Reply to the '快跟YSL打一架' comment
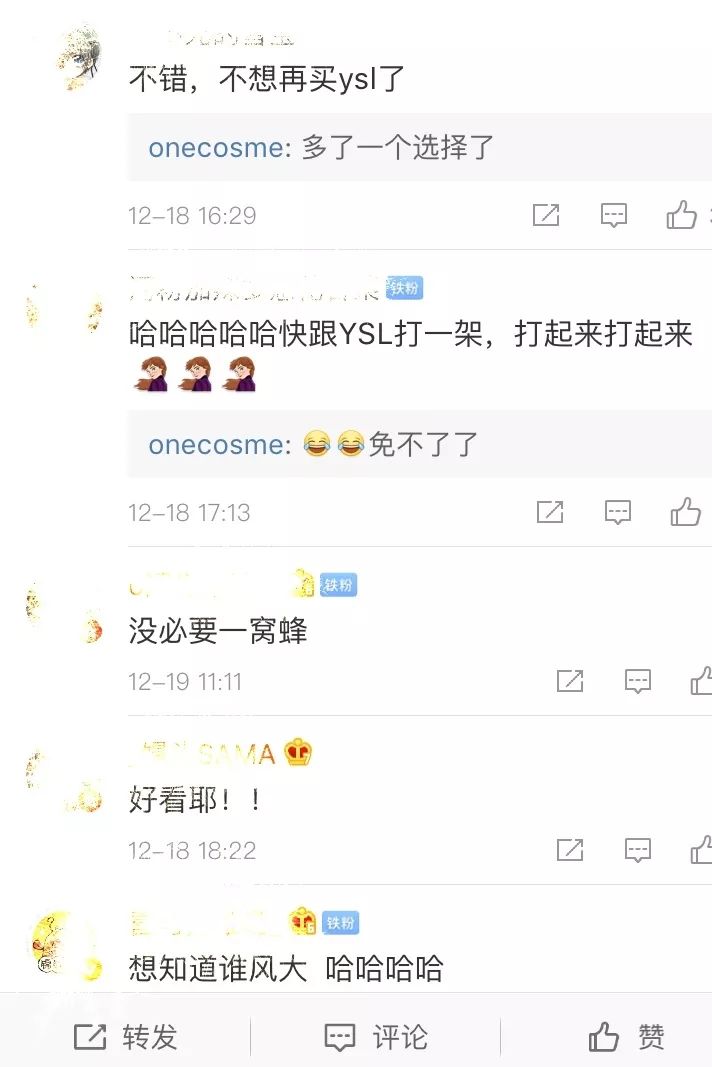712x1067 pixels. coord(618,512)
